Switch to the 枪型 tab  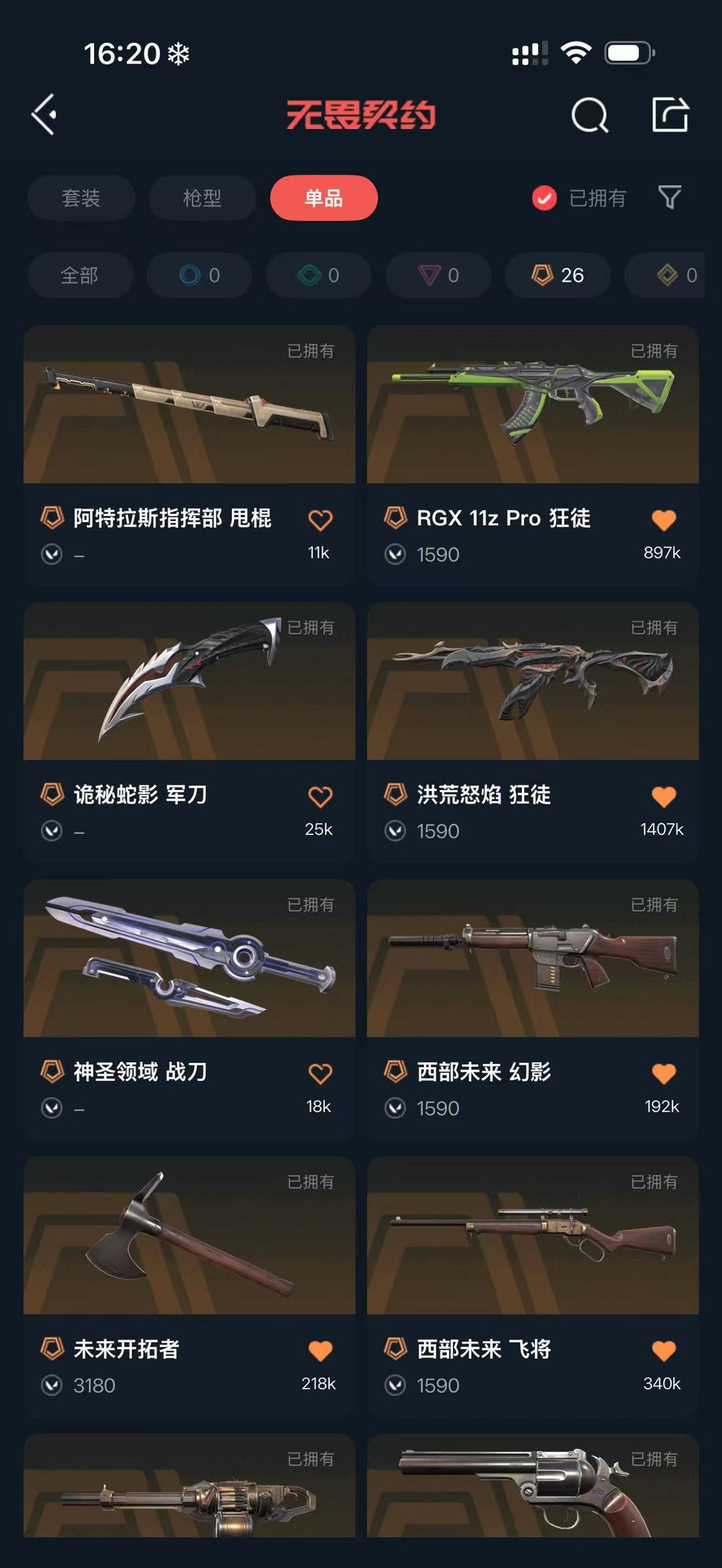tap(202, 198)
